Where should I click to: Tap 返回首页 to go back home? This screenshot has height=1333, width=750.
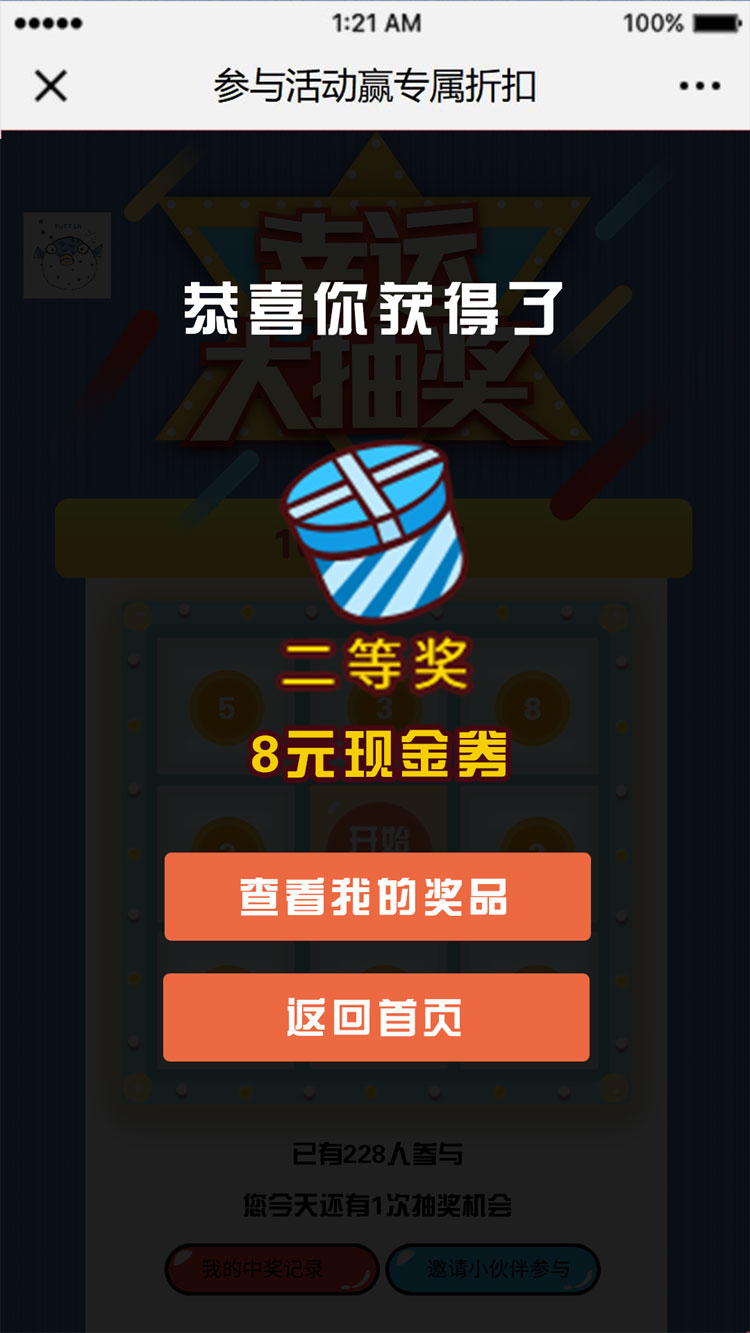point(376,1017)
